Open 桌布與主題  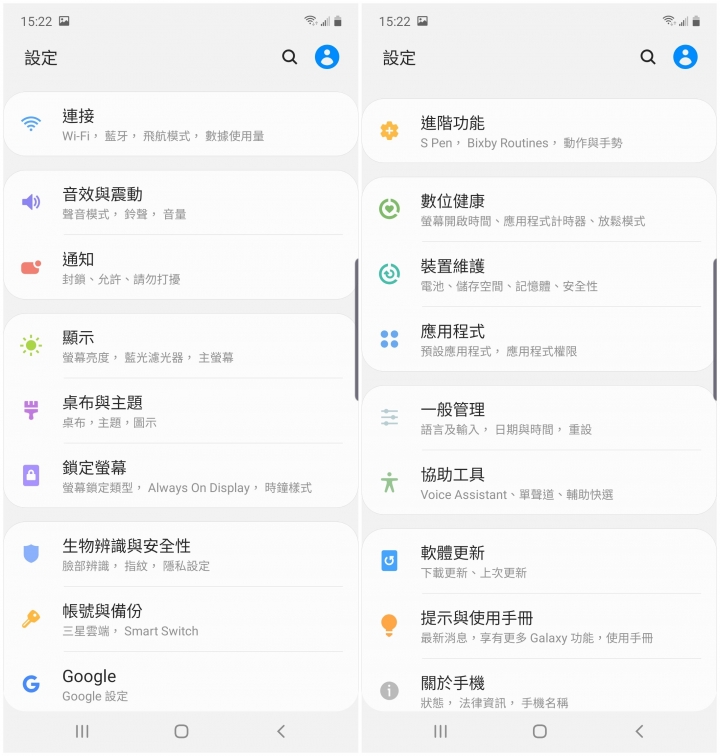180,411
